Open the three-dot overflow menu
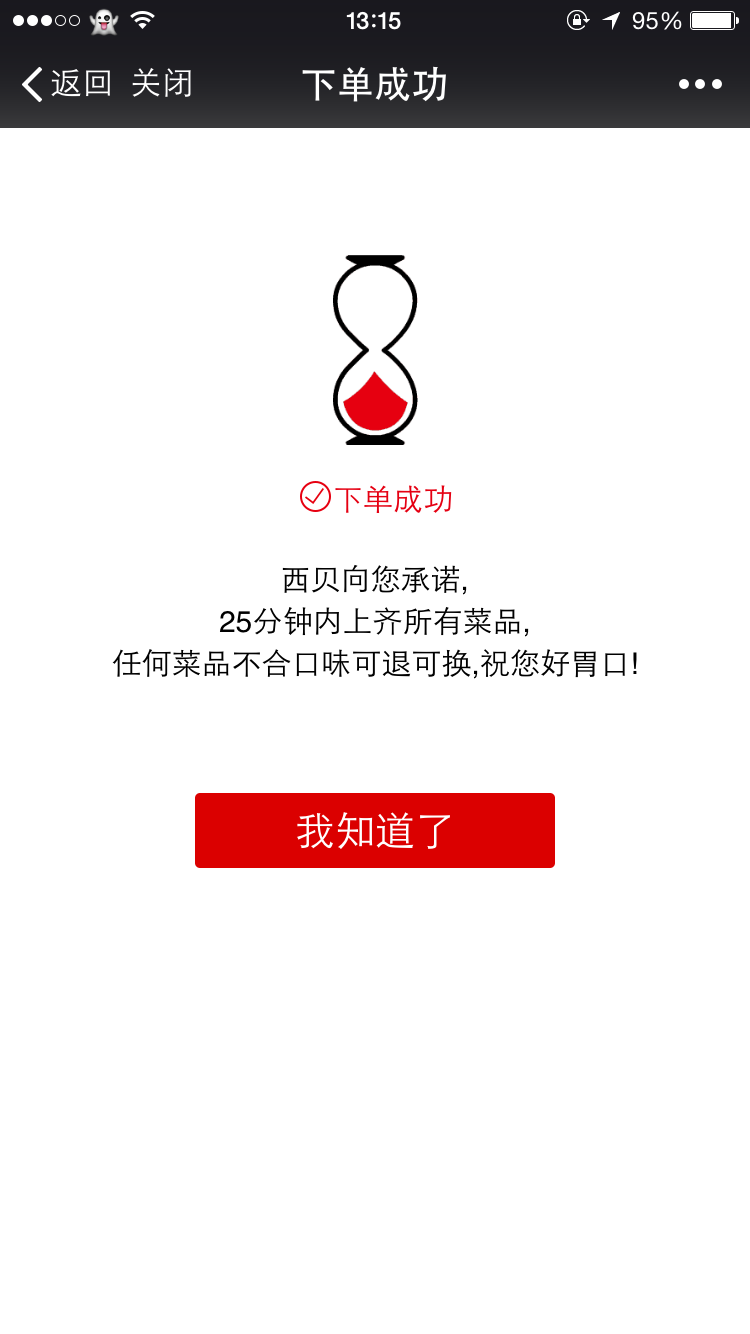This screenshot has width=750, height=1334. tap(700, 85)
